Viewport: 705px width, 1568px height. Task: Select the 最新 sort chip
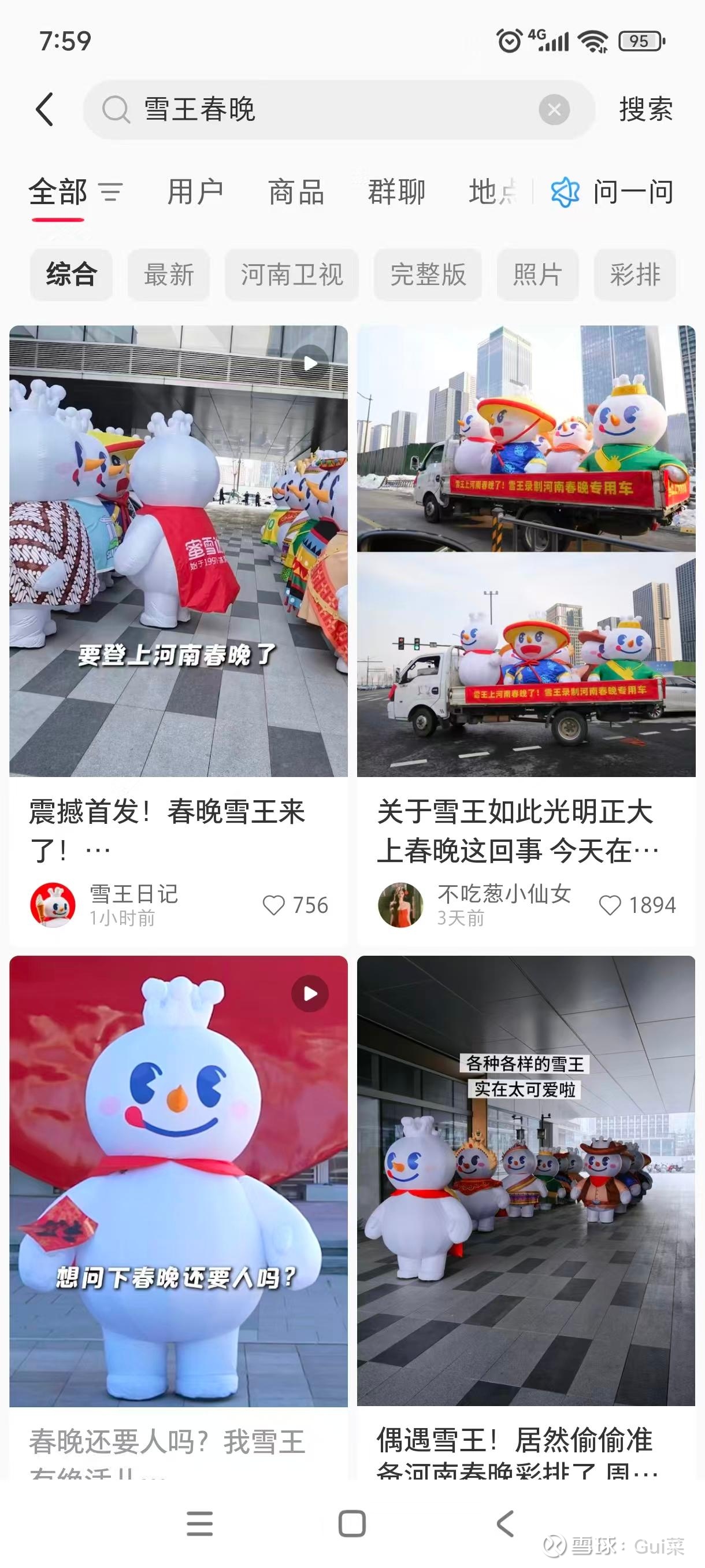tap(169, 275)
